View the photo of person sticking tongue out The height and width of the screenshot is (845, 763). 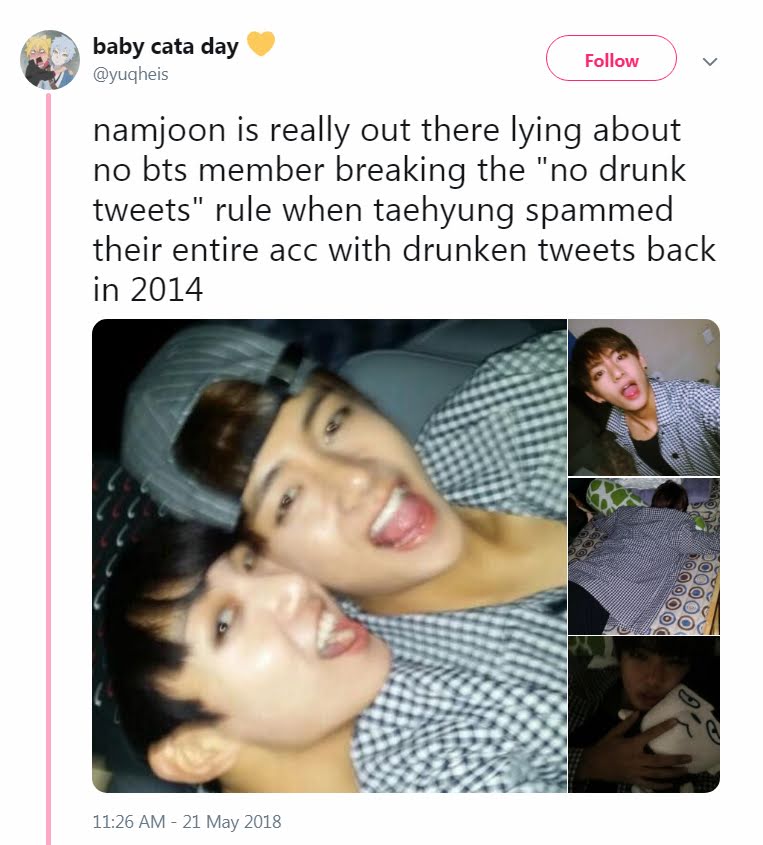pyautogui.click(x=644, y=398)
